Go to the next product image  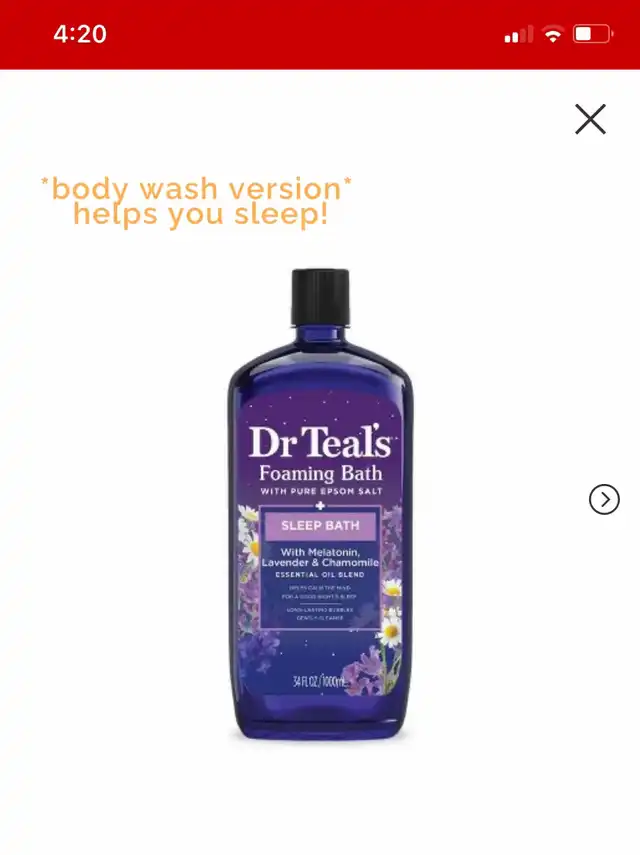click(x=604, y=499)
